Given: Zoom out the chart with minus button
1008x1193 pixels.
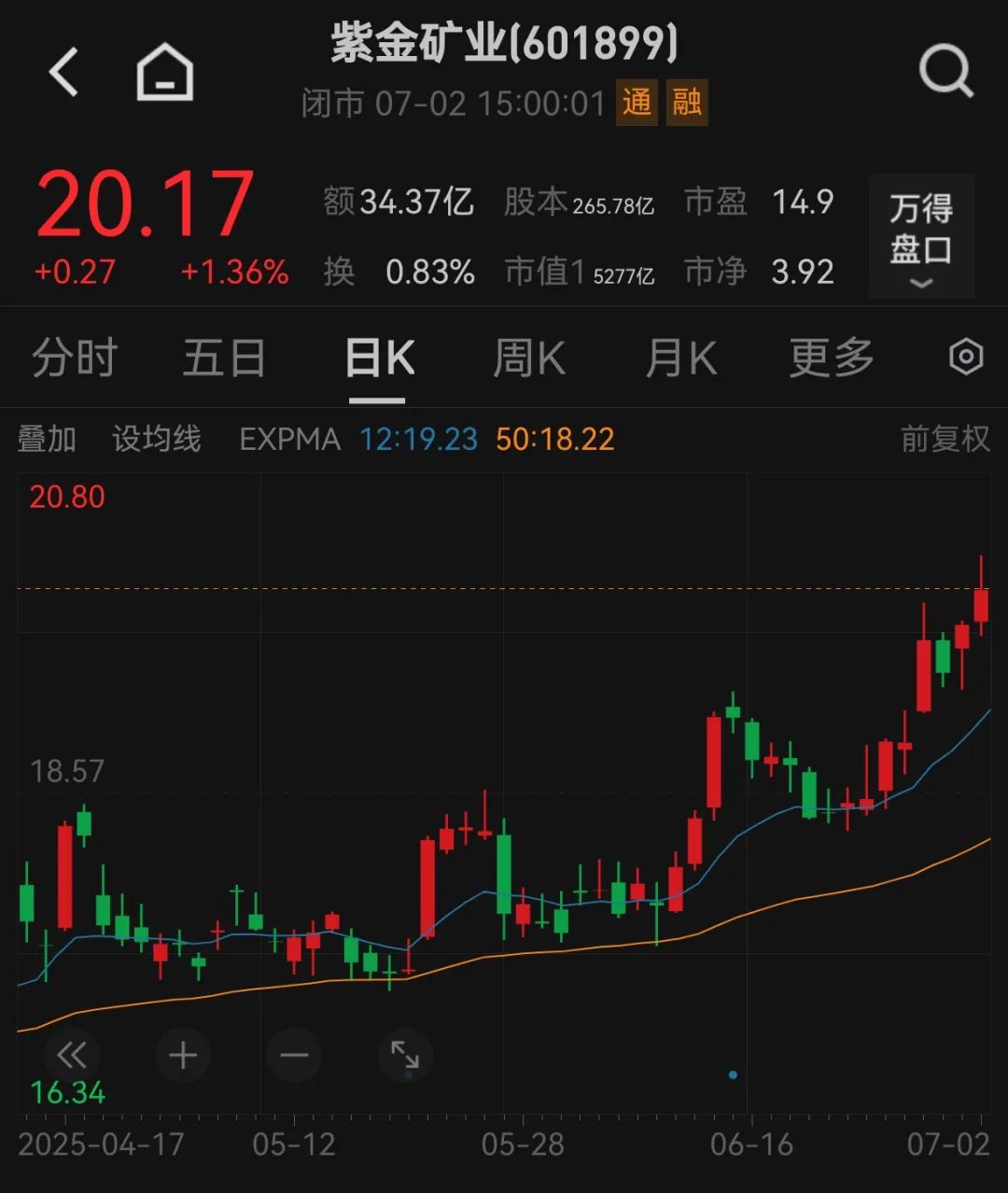Looking at the screenshot, I should 294,1056.
